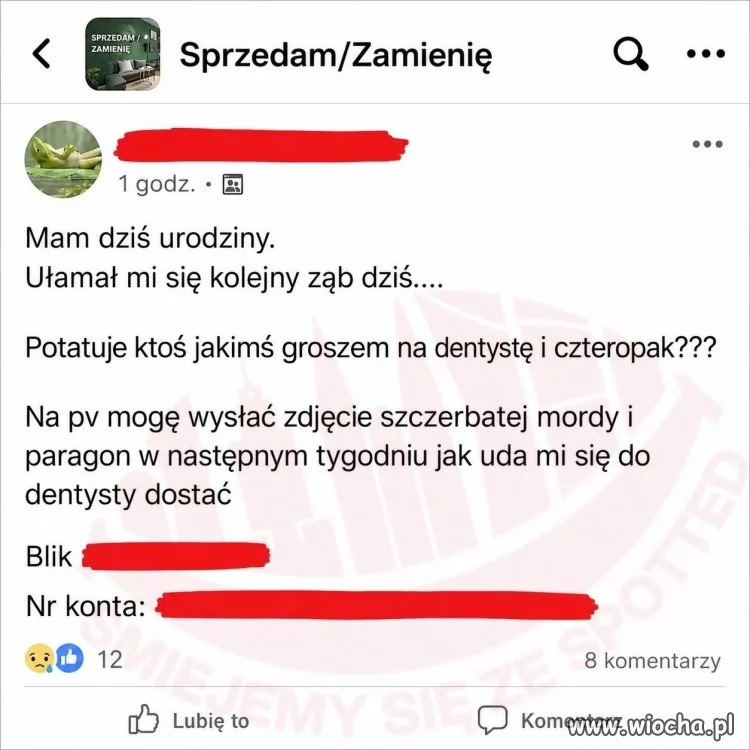Go back using the top-left arrow
This screenshot has height=750, width=750.
(x=42, y=54)
